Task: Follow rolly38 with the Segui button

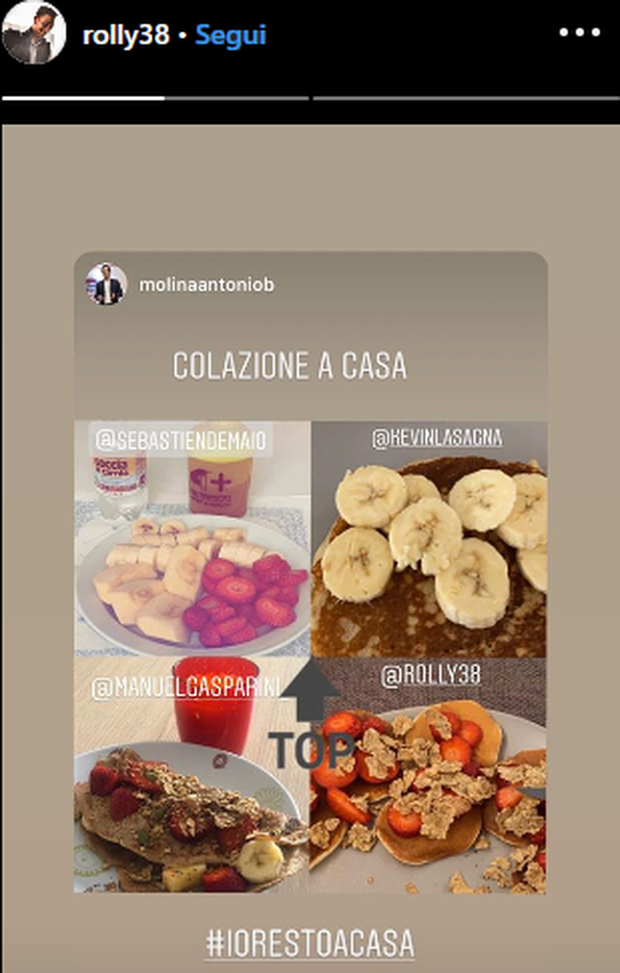Action: click(230, 35)
